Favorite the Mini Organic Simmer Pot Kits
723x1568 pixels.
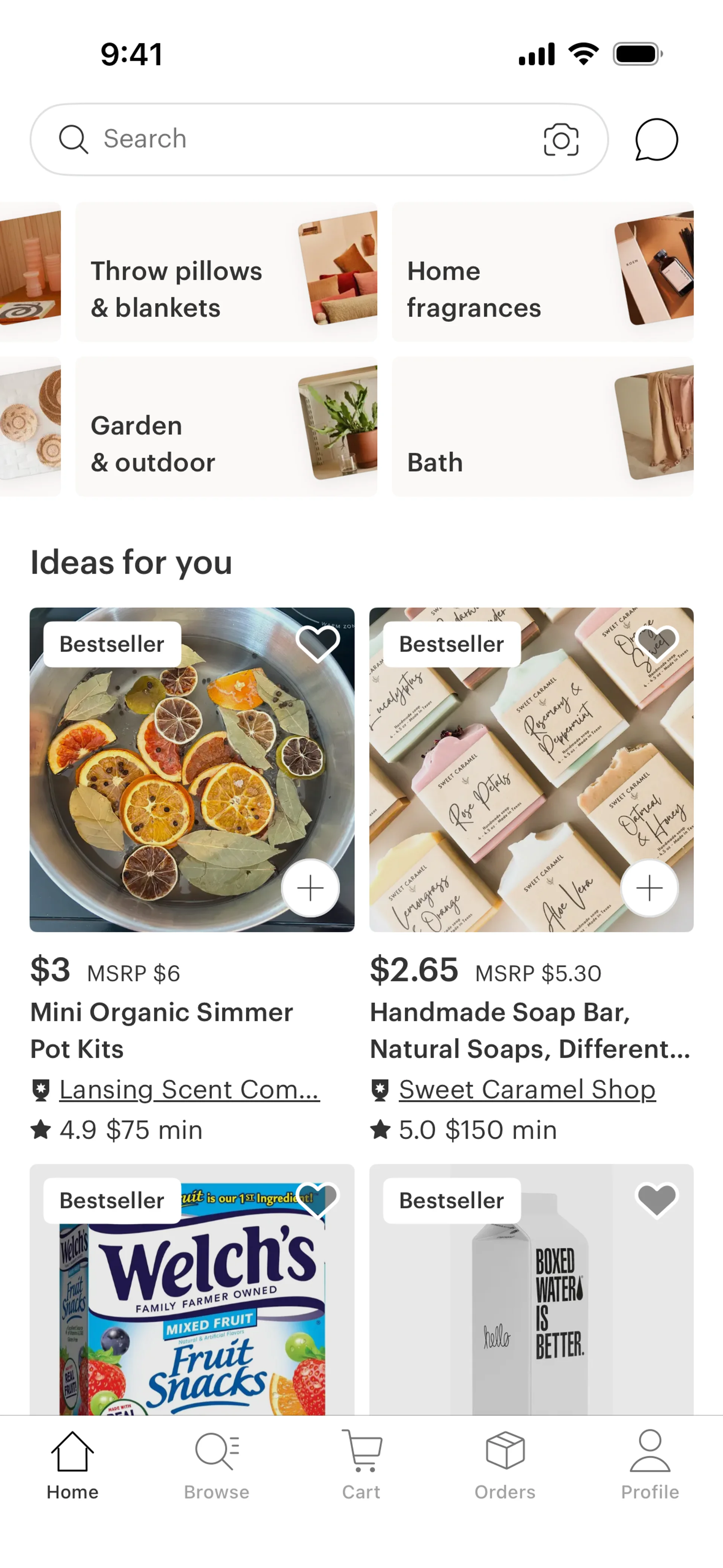point(317,643)
